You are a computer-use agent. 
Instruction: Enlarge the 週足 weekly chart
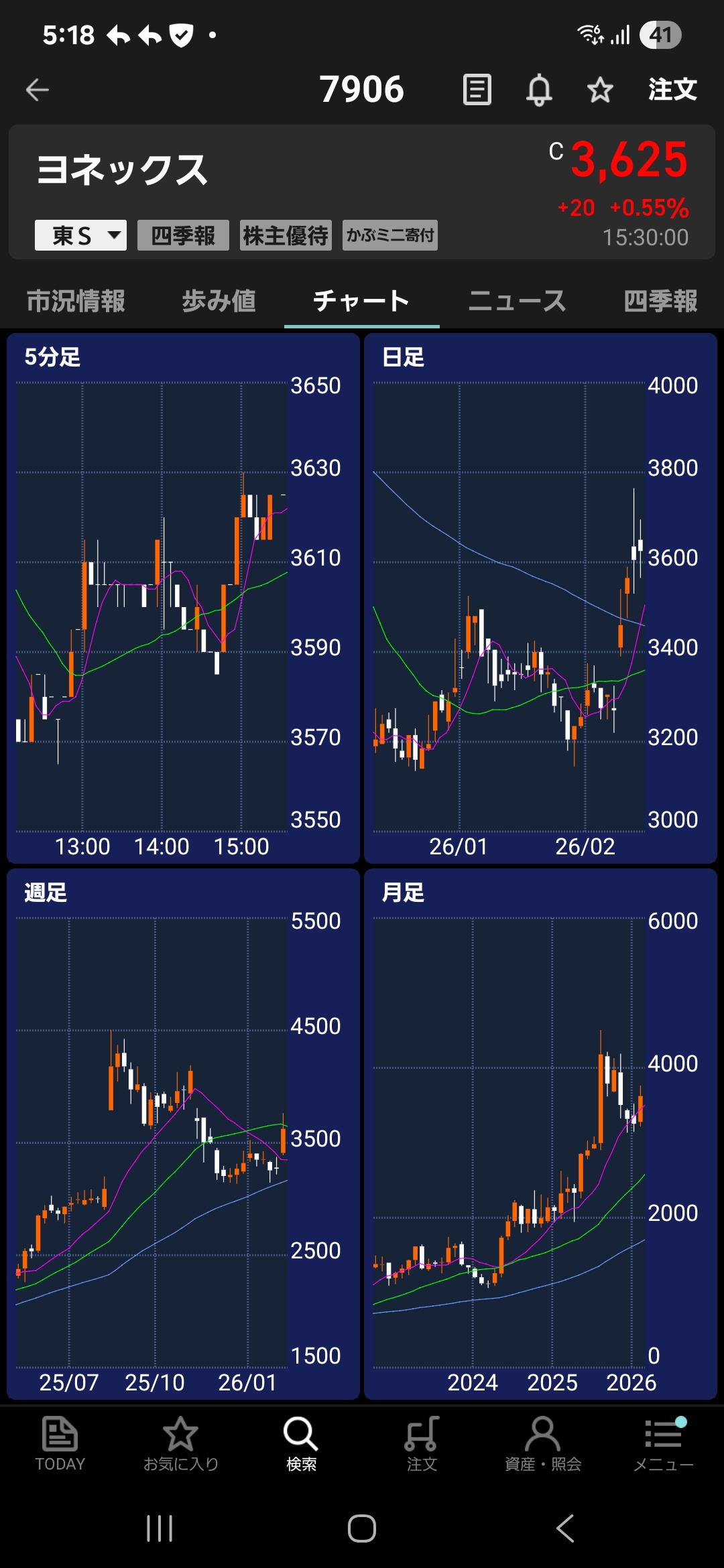[183, 1134]
